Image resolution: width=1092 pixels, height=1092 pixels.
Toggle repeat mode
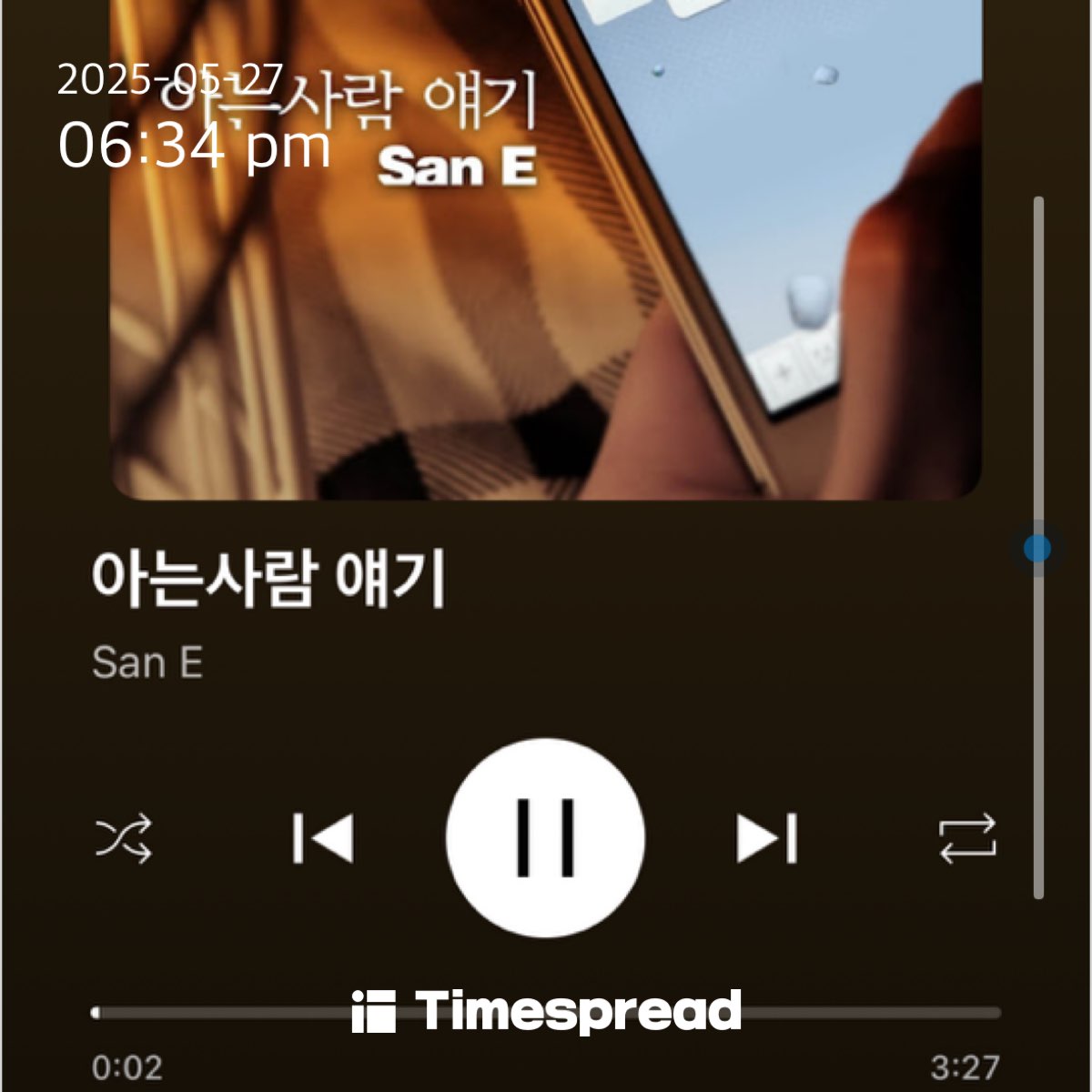pyautogui.click(x=967, y=838)
